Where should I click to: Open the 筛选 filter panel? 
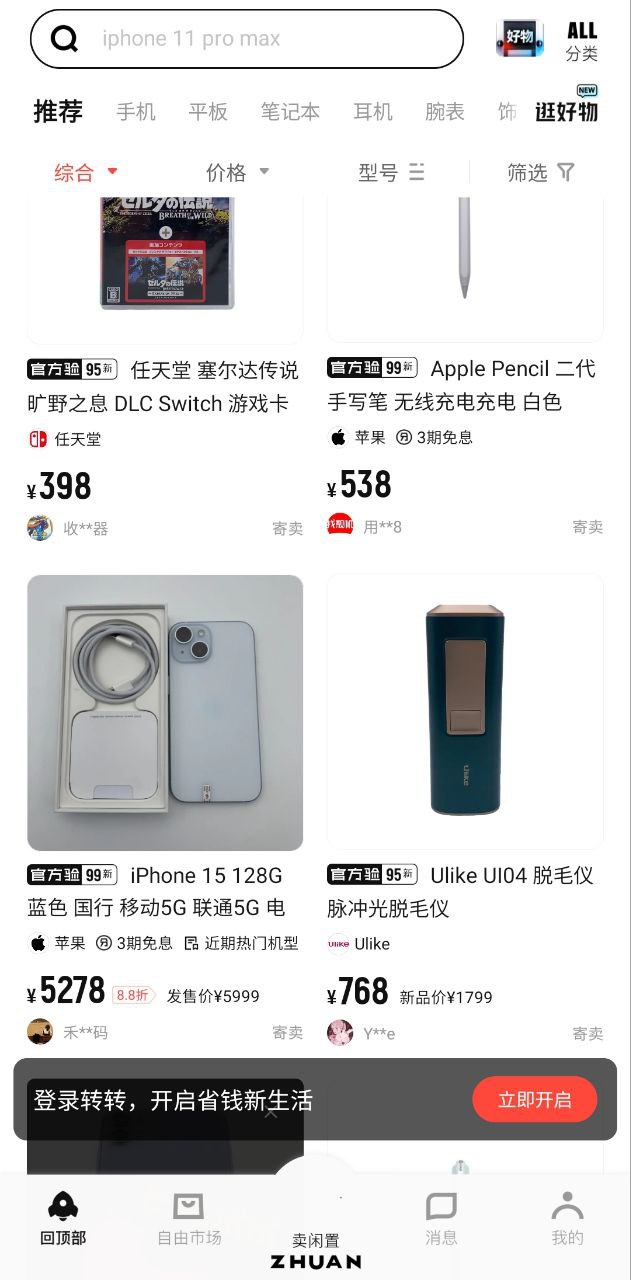tap(540, 173)
